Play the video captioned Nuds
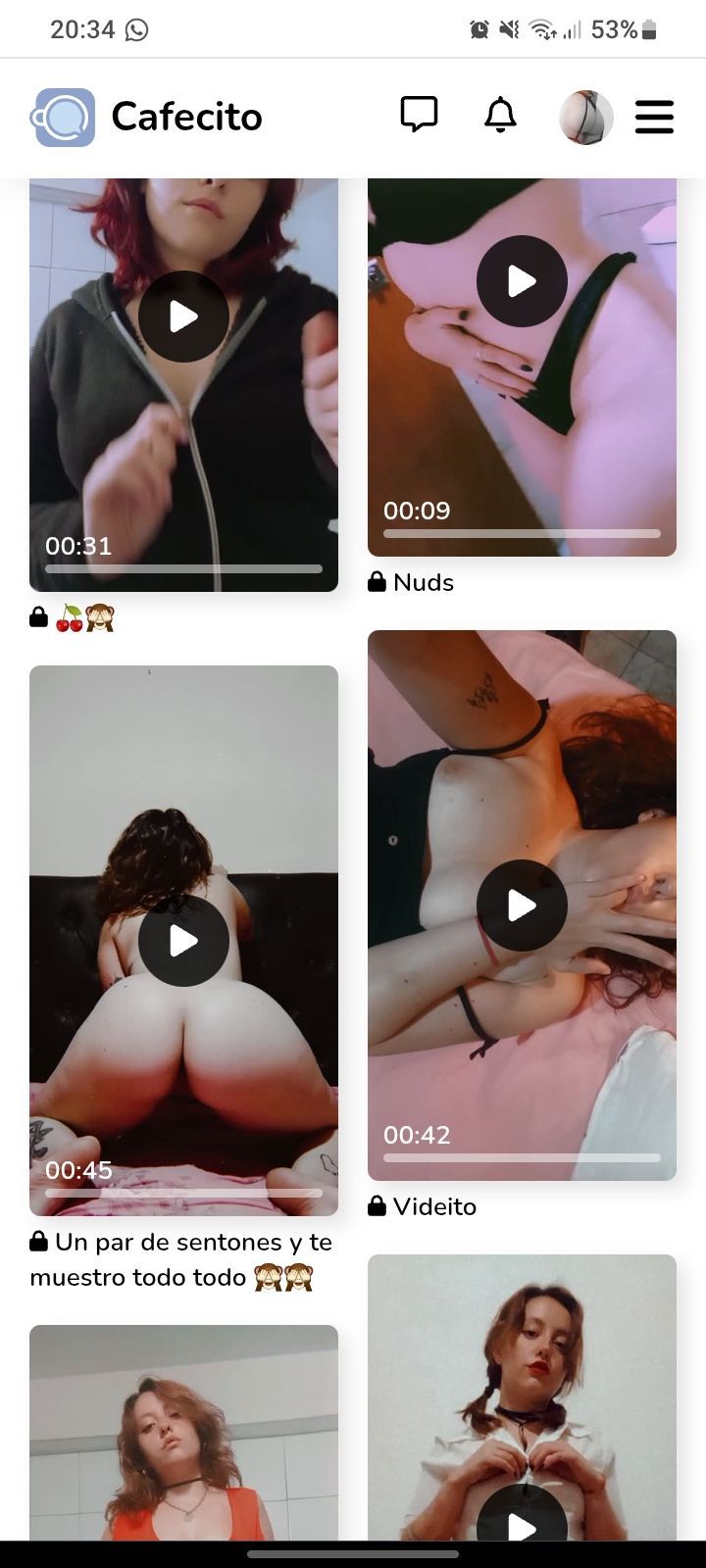The height and width of the screenshot is (1568, 706). 522,281
